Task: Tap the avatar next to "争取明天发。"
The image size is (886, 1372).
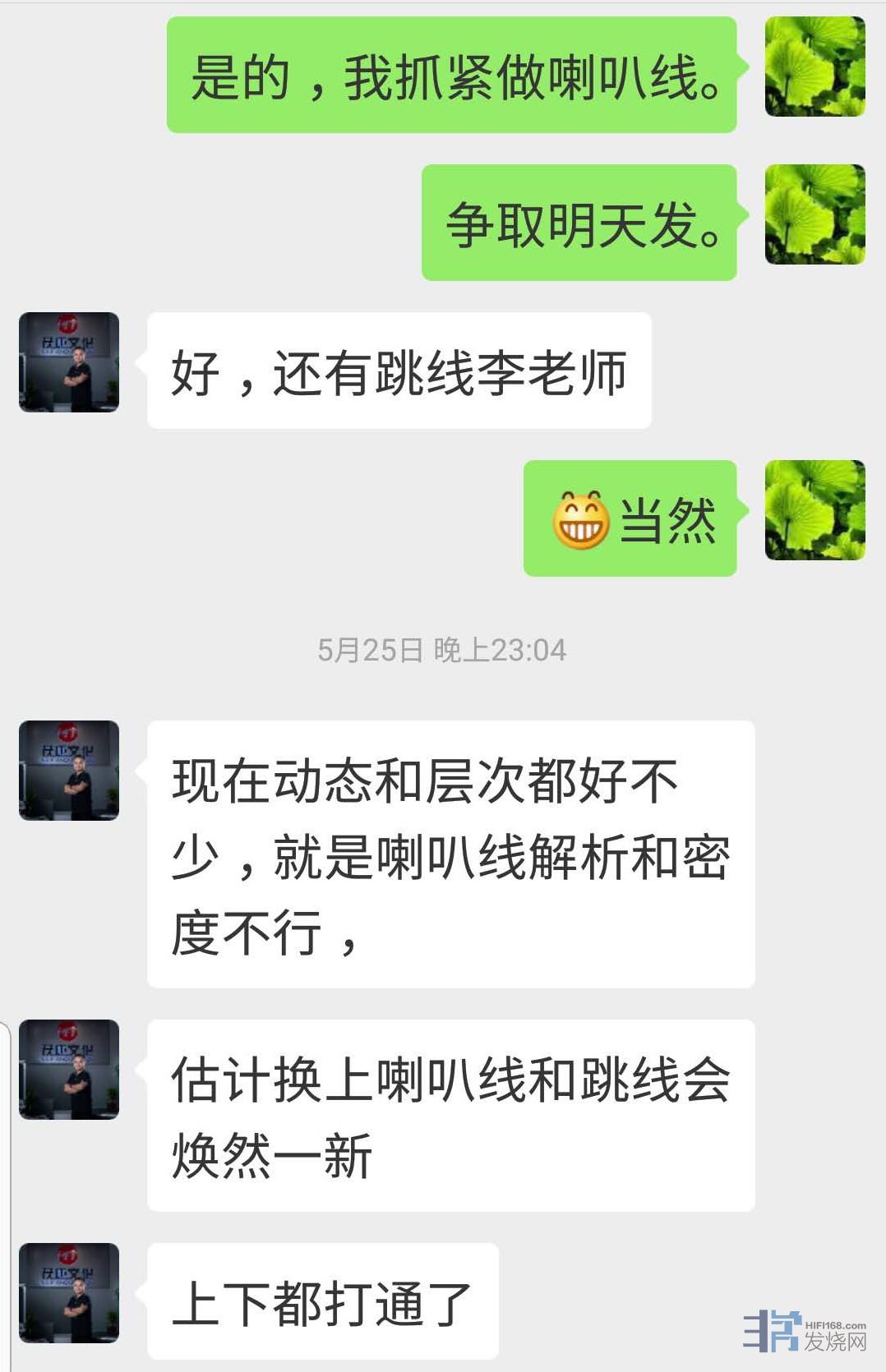Action: 814,214
